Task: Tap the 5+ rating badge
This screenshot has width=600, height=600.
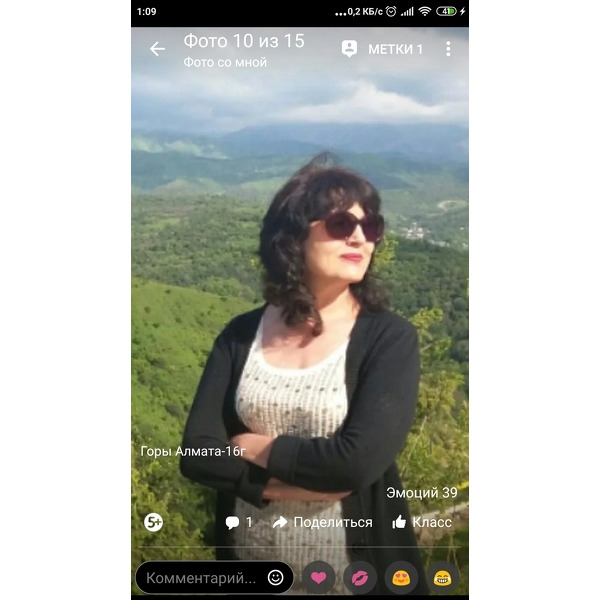Action: 153,522
